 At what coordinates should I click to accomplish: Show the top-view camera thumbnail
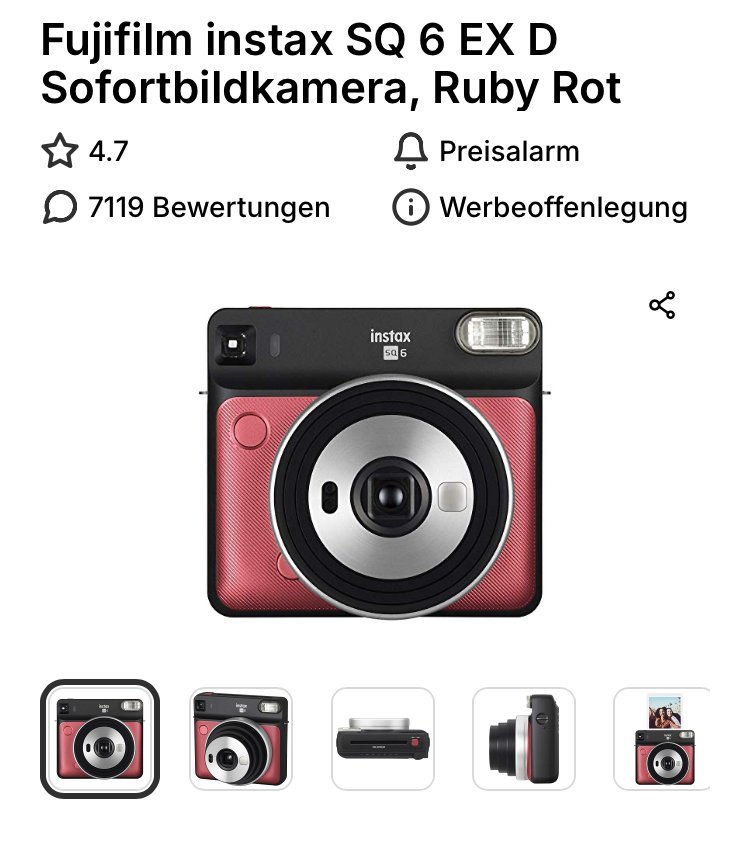coord(383,739)
